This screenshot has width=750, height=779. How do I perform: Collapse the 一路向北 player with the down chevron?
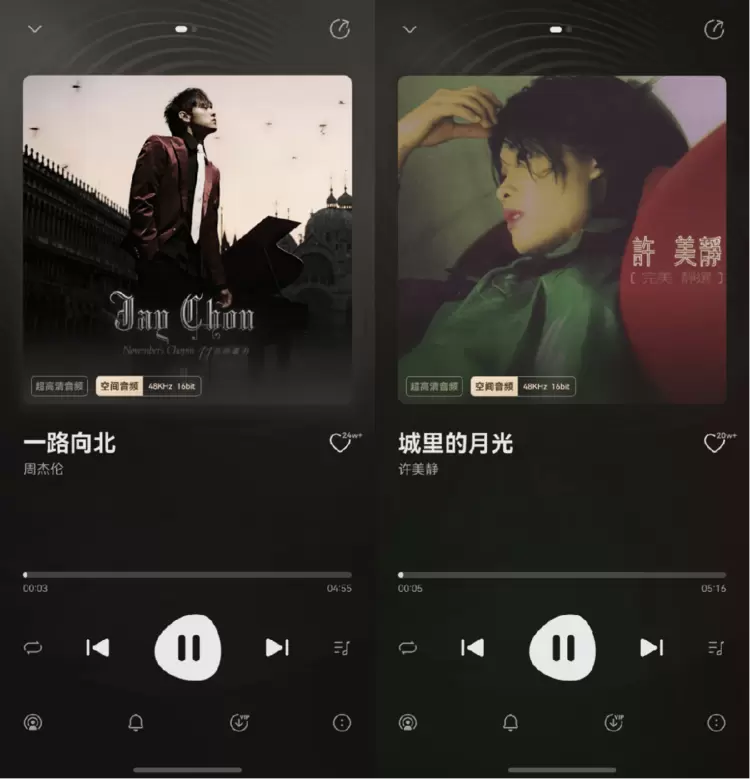pyautogui.click(x=35, y=29)
